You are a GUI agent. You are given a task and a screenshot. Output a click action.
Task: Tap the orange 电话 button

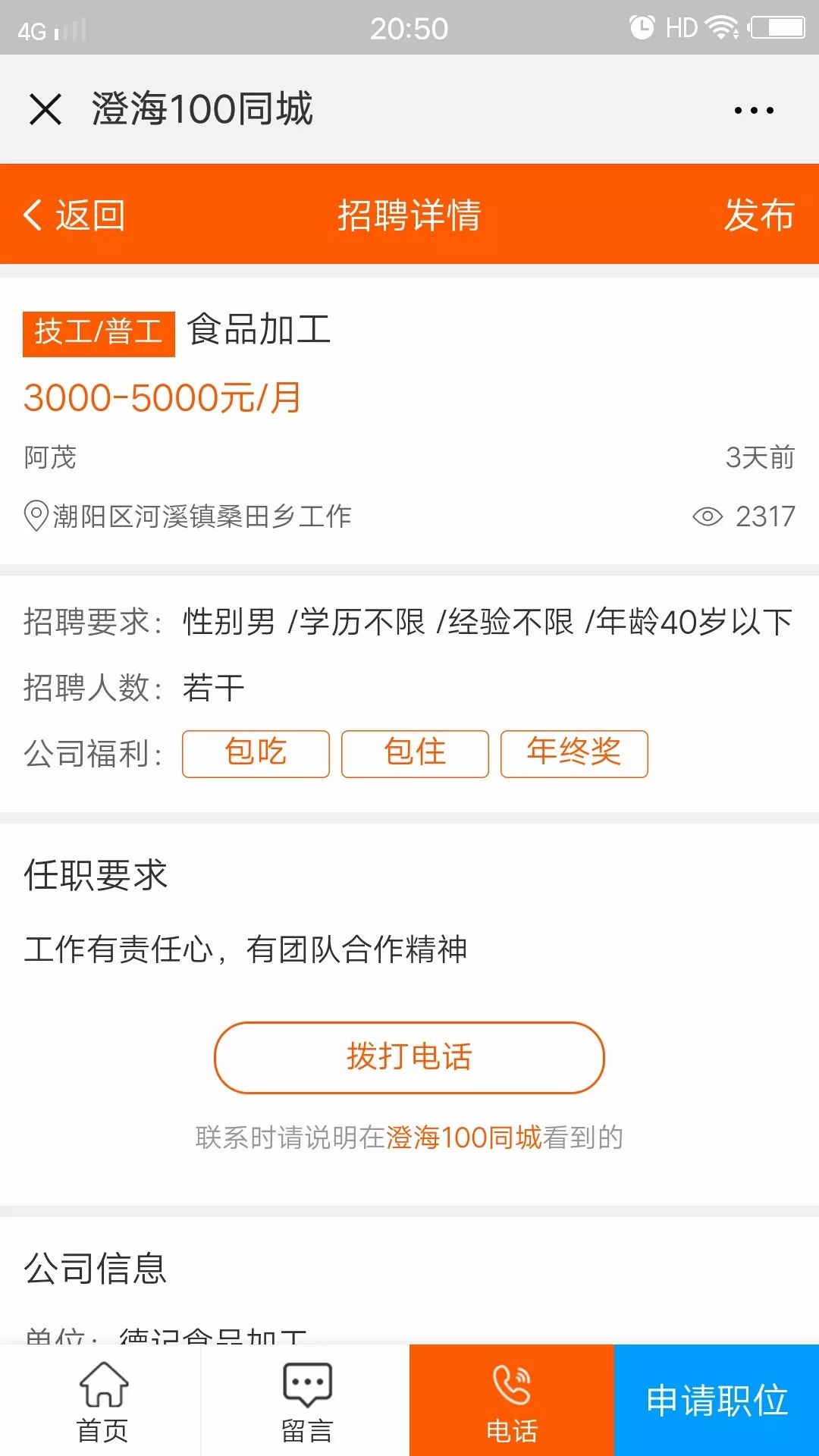[x=512, y=1401]
